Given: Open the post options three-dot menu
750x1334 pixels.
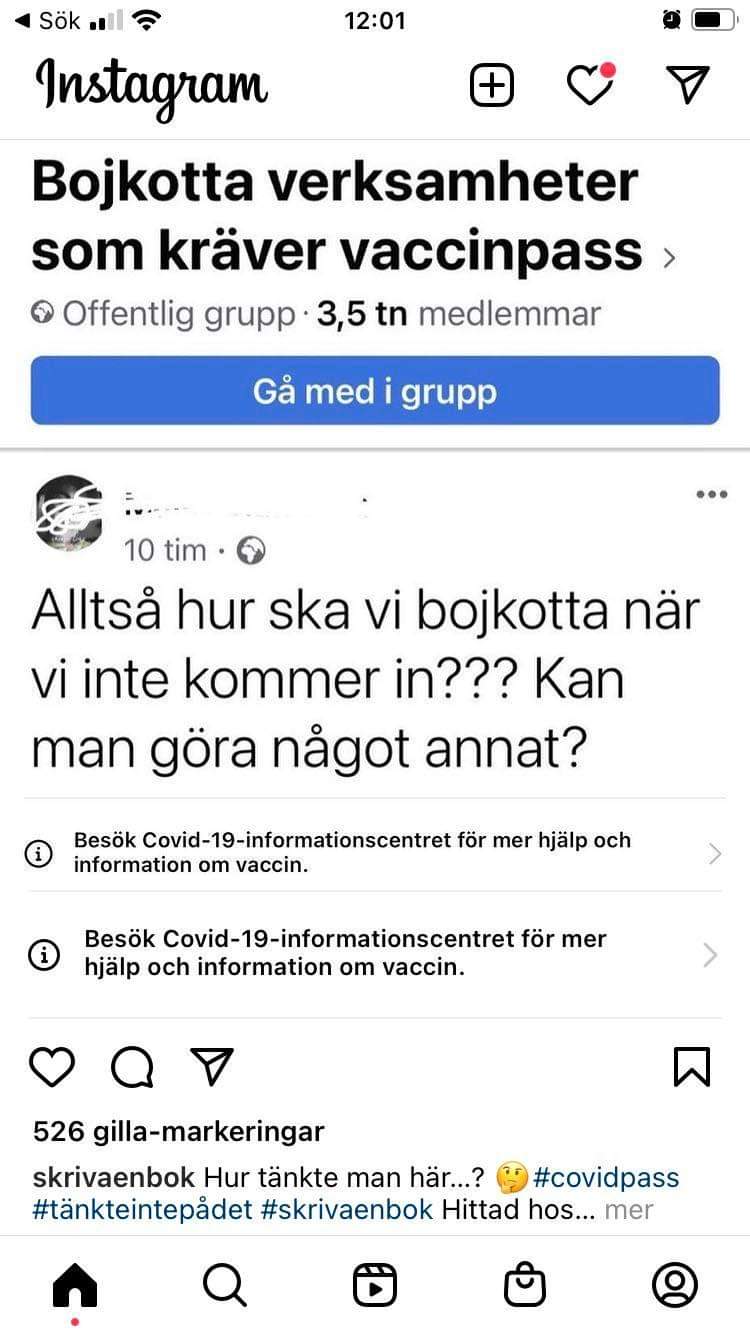Looking at the screenshot, I should [711, 492].
